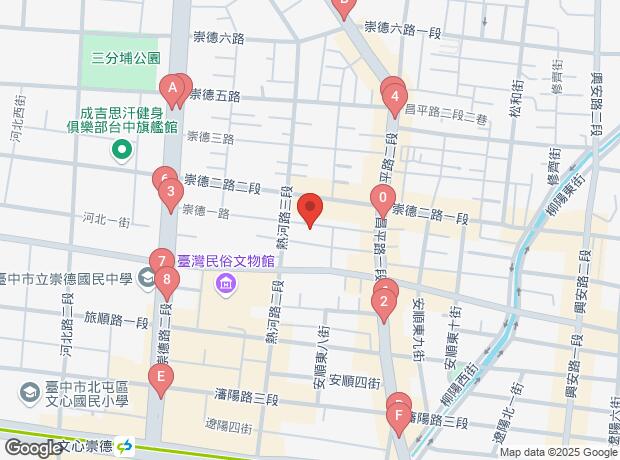Select the marker labeled 0
The image size is (620, 460).
pos(382,197)
